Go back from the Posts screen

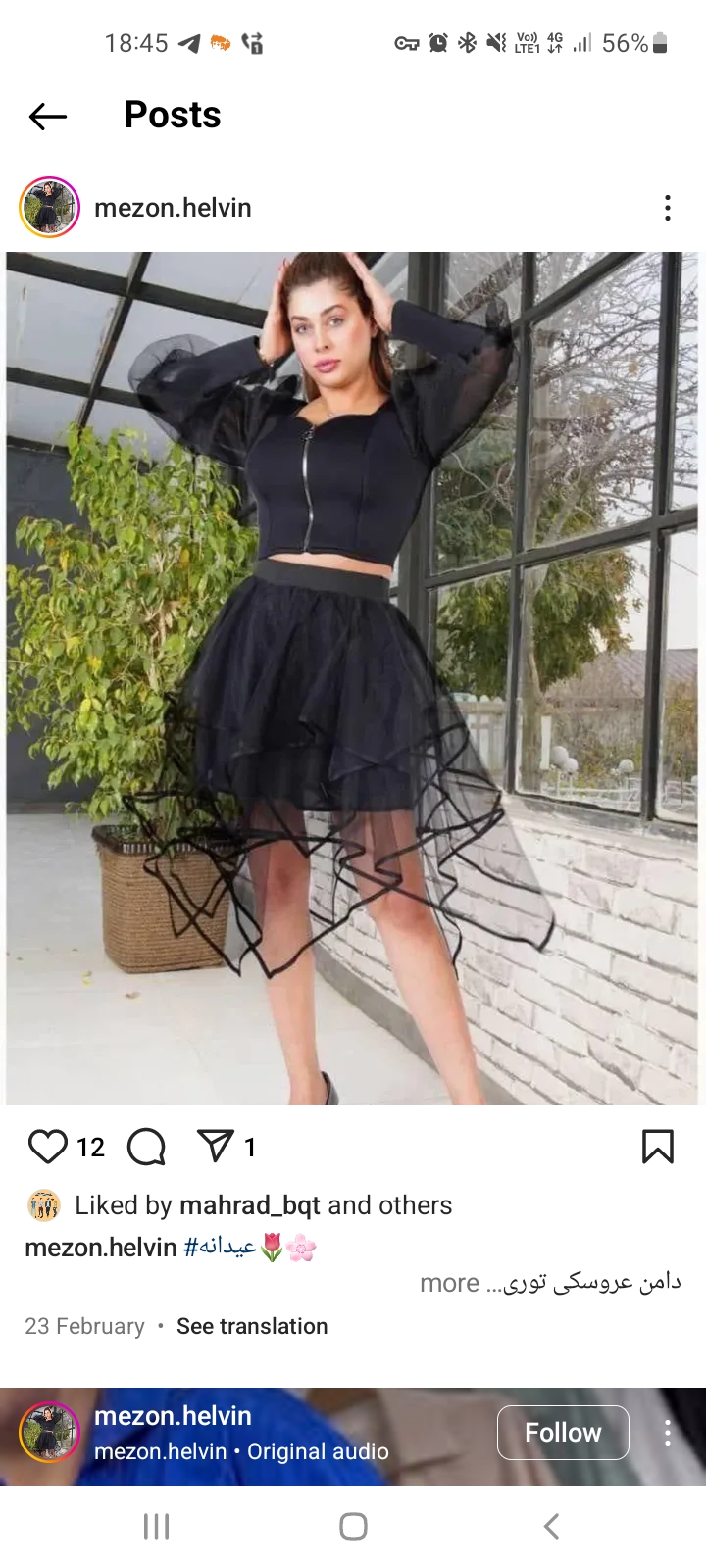48,117
